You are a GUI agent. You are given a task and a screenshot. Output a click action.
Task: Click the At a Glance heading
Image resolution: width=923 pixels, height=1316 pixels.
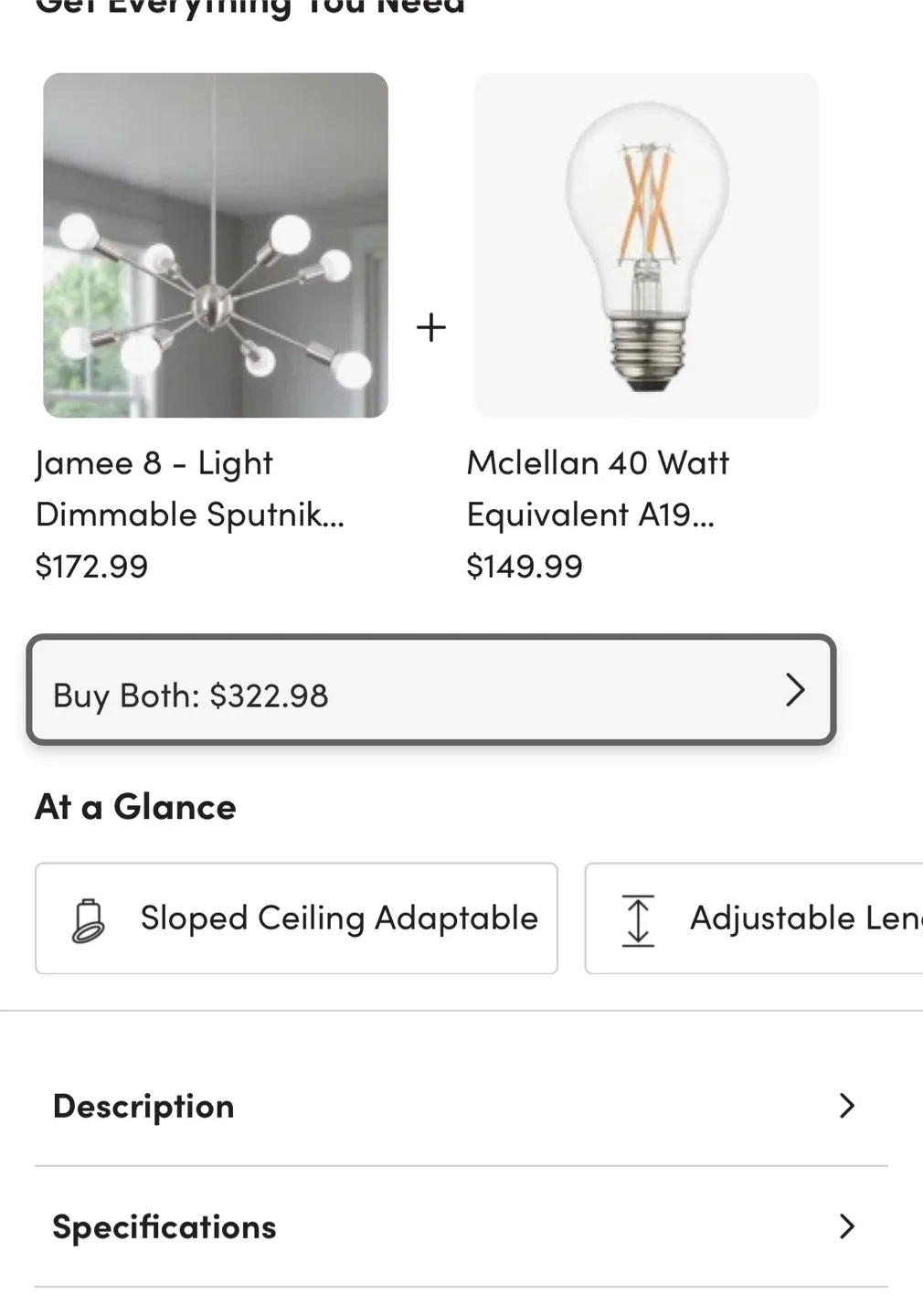pyautogui.click(x=135, y=807)
